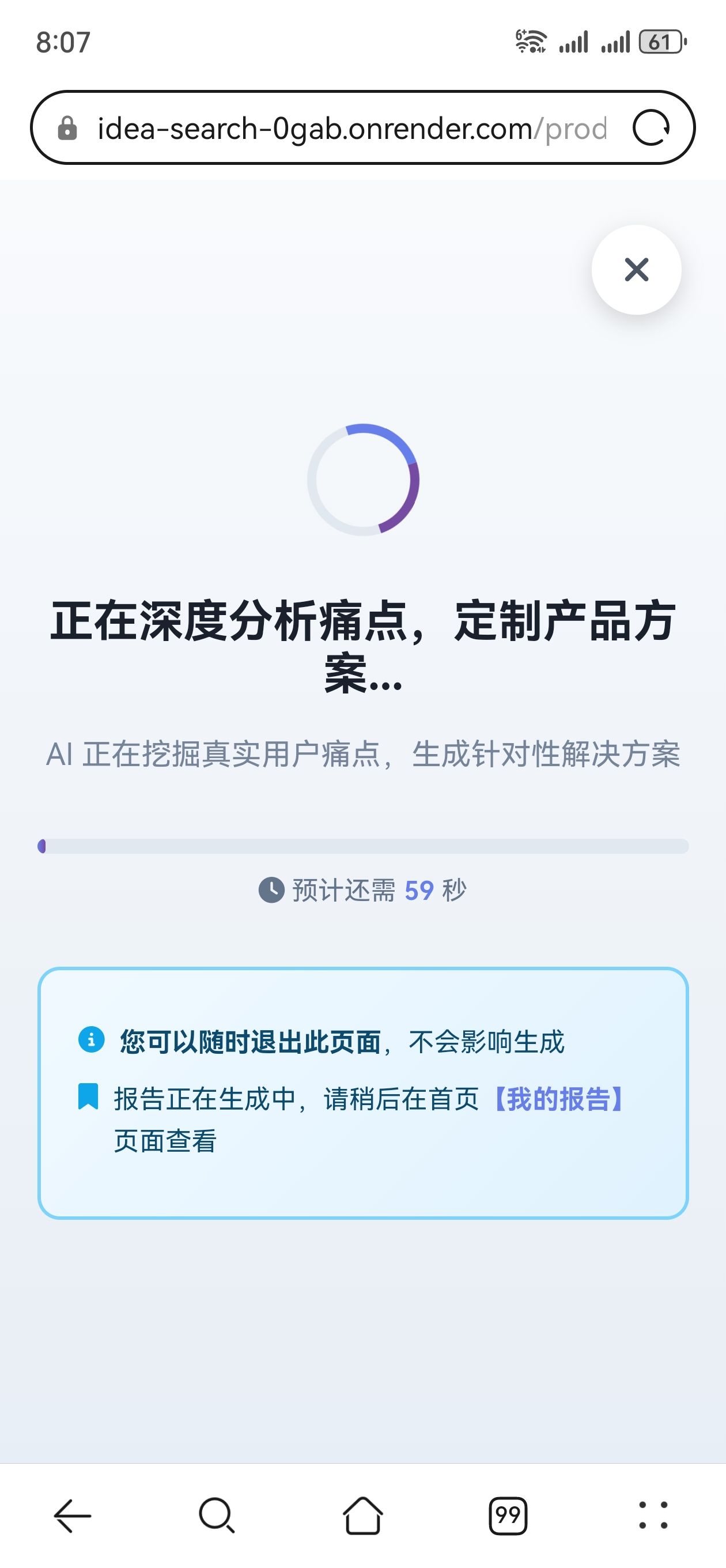The width and height of the screenshot is (726, 1568).
Task: Open the browser search button
Action: click(217, 1515)
